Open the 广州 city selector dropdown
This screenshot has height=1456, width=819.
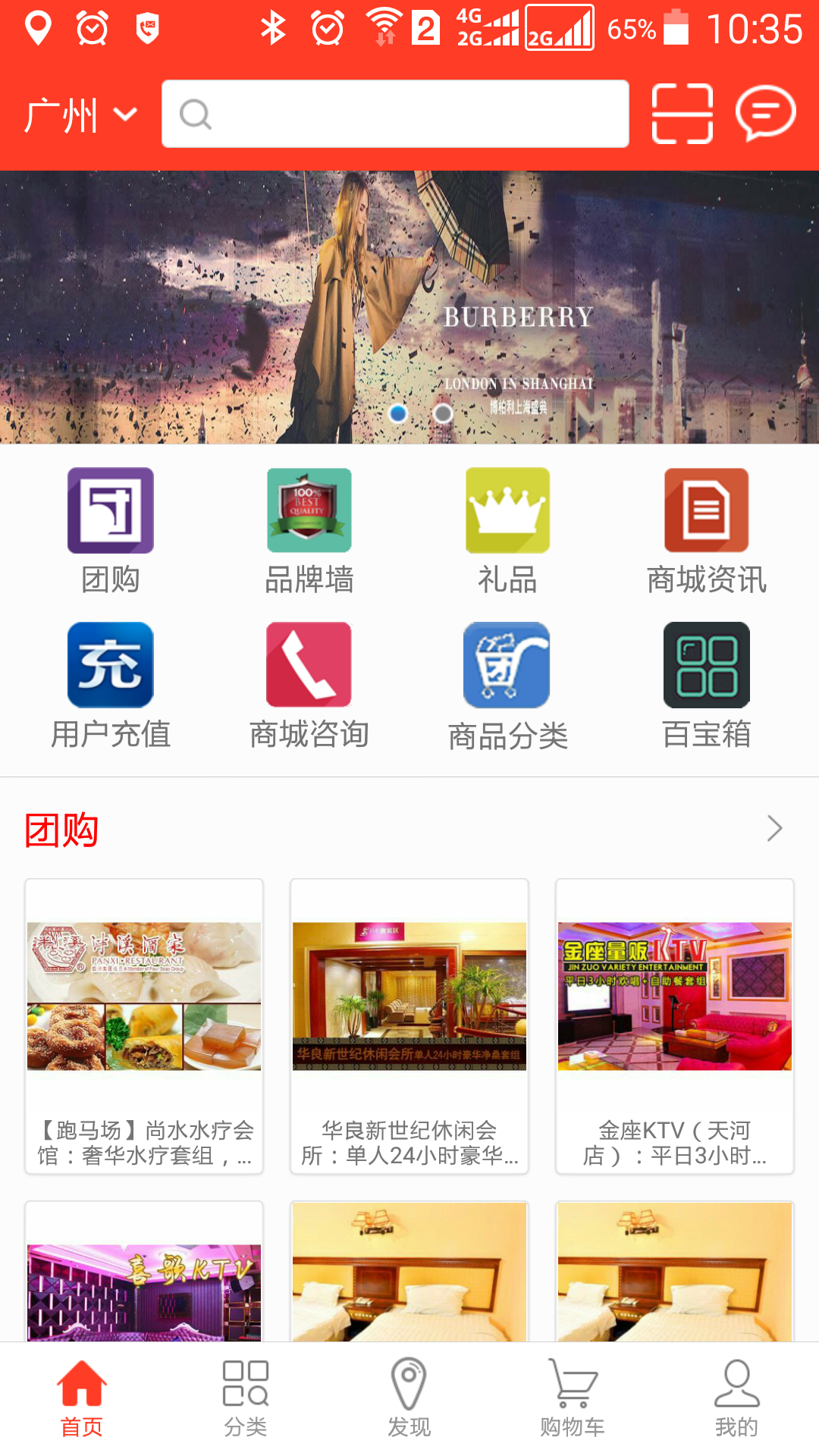(x=80, y=115)
